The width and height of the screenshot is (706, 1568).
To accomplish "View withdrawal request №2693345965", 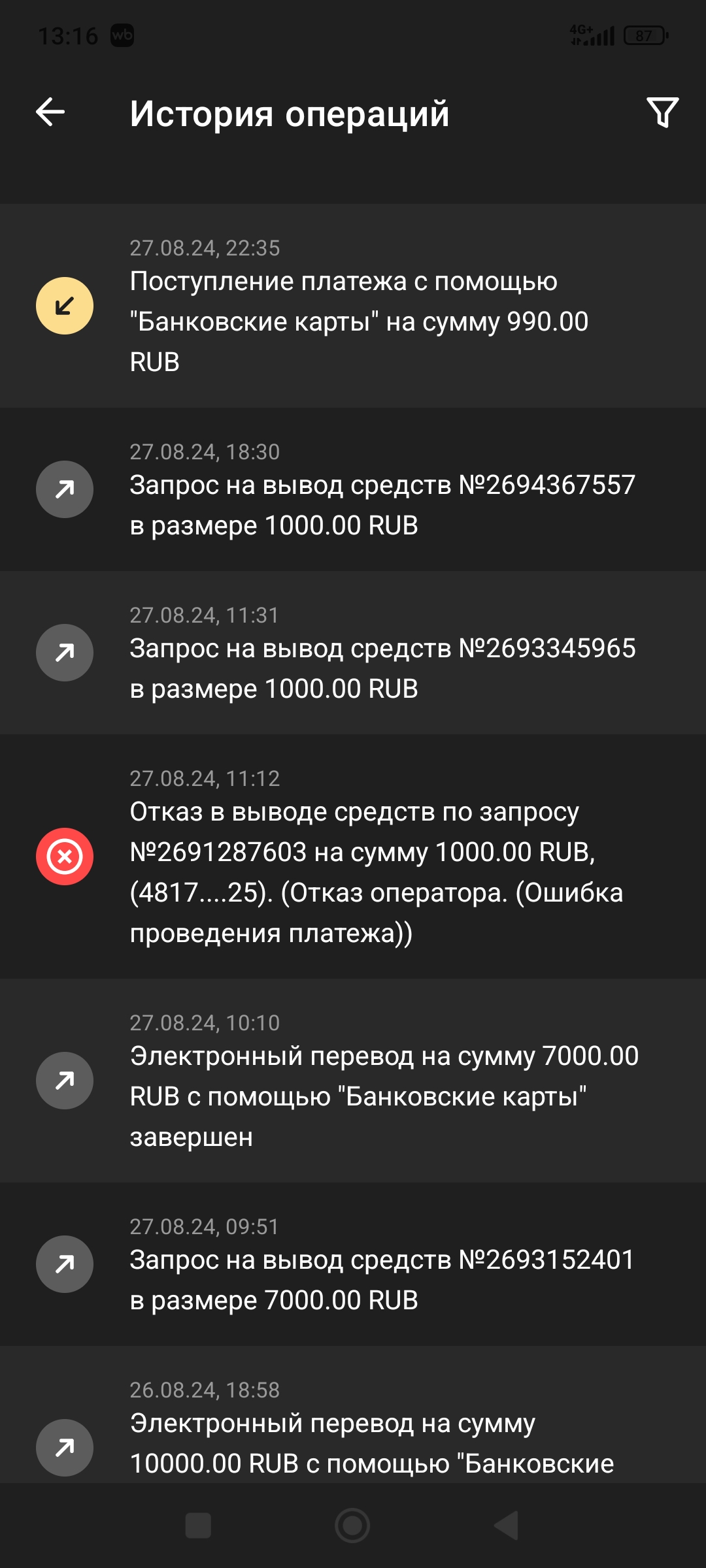I will pos(353,653).
